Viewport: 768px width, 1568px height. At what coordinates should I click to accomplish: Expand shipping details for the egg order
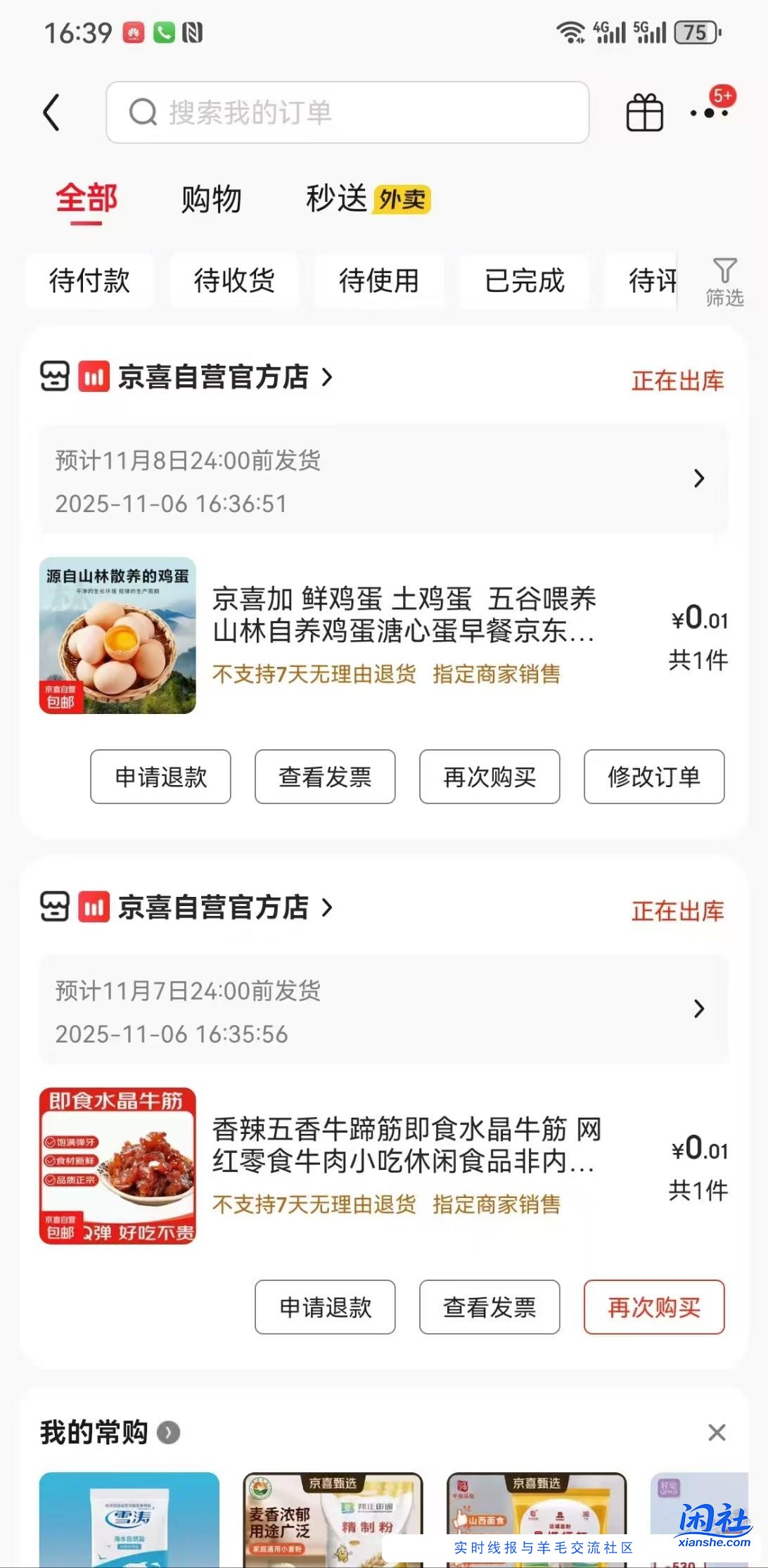[x=698, y=478]
